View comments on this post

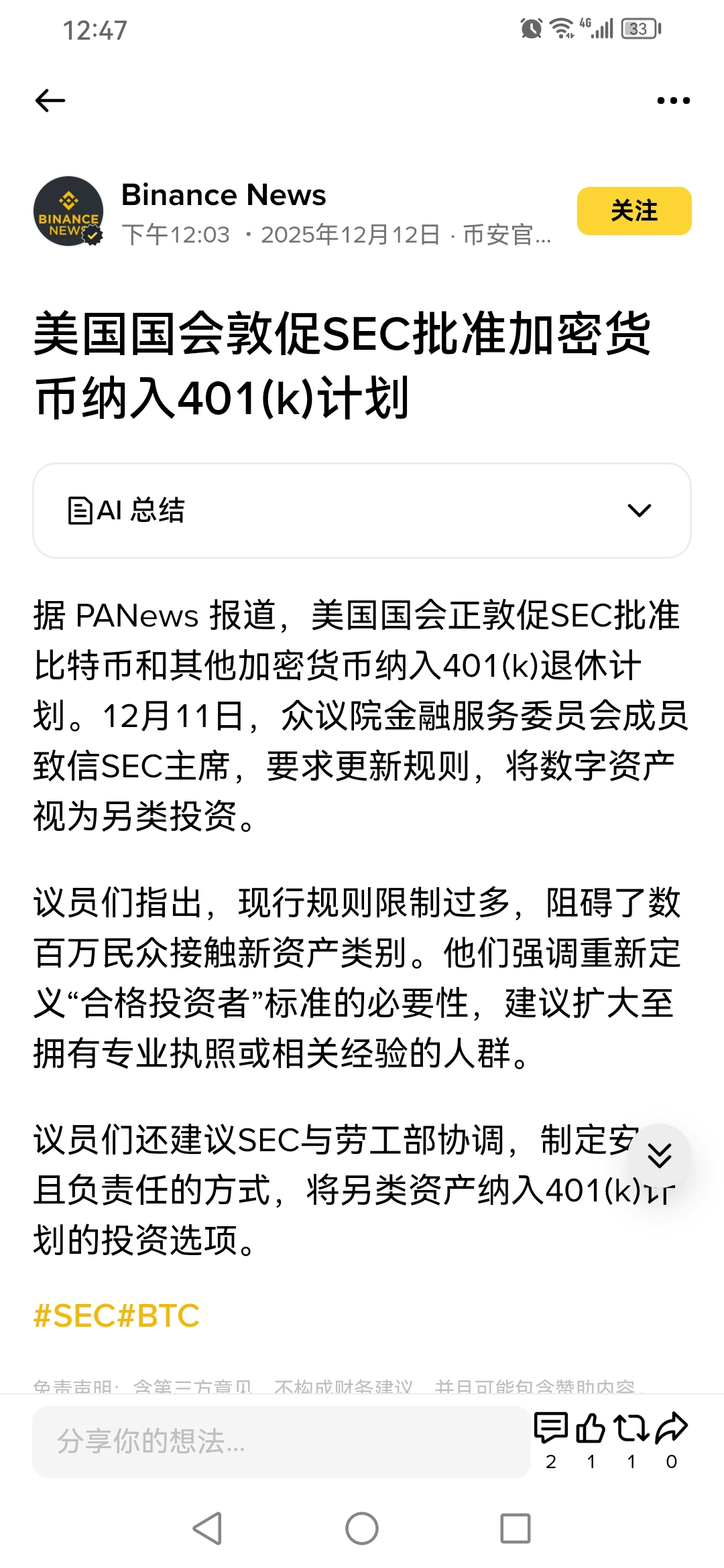click(551, 1429)
